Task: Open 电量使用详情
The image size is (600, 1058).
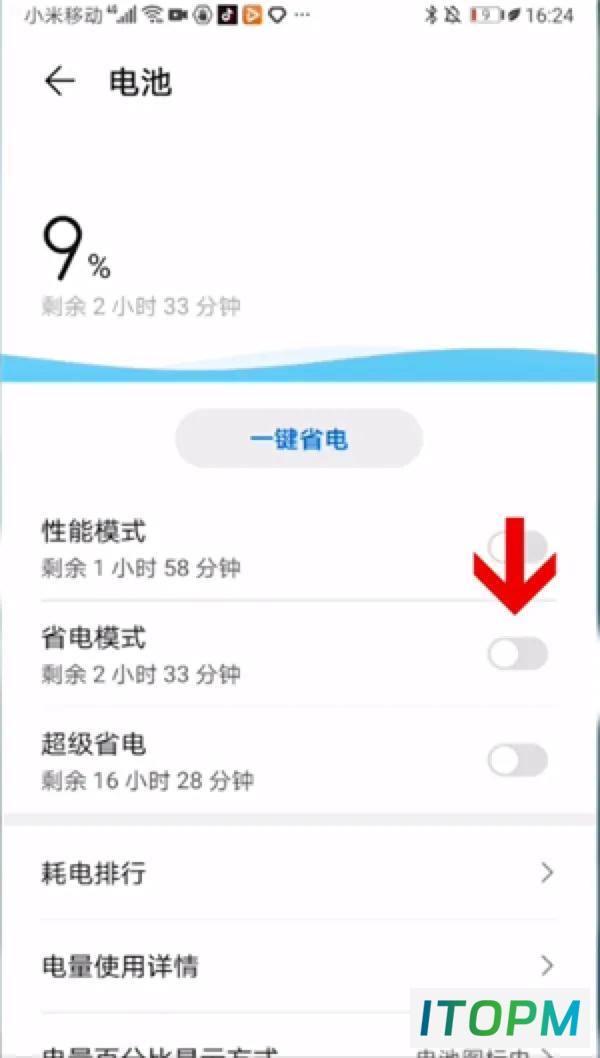Action: tap(299, 966)
